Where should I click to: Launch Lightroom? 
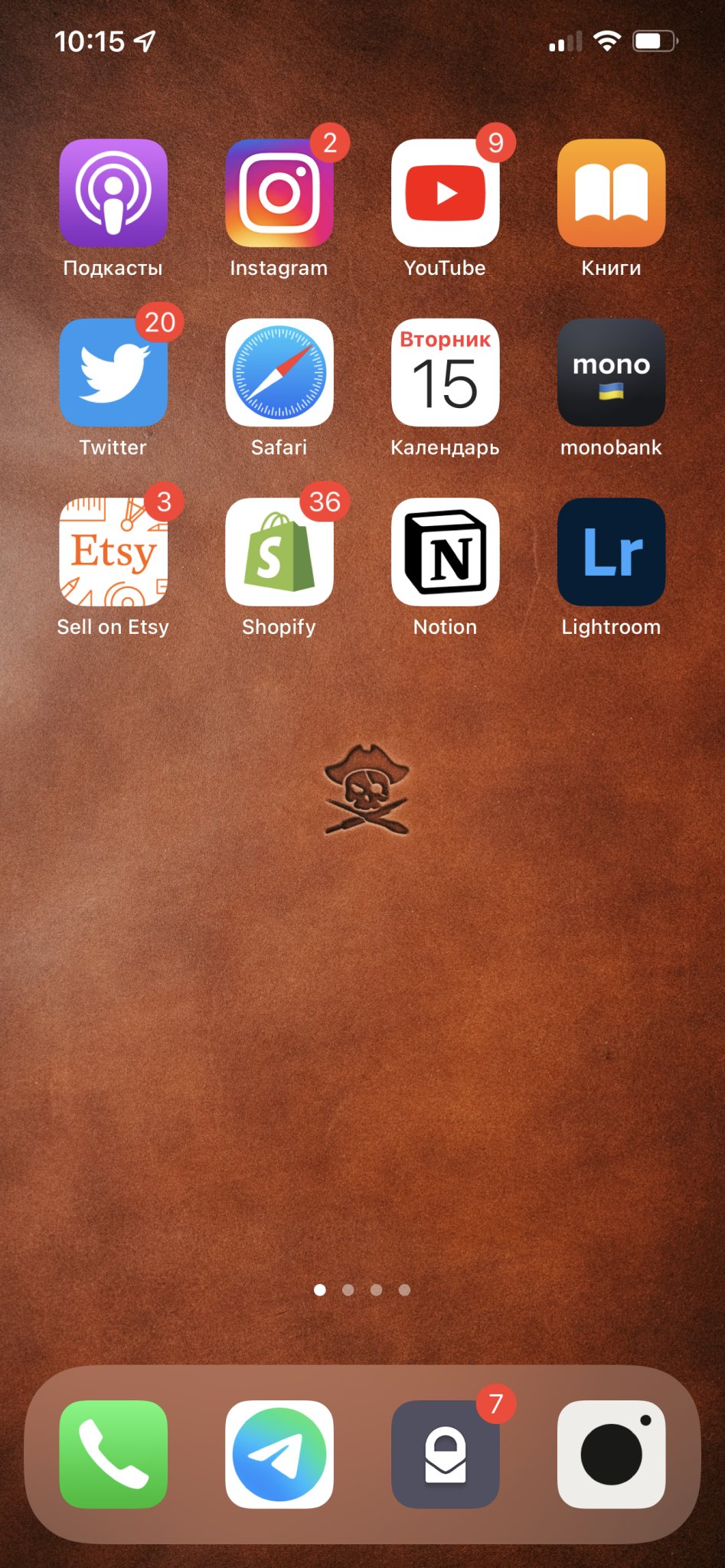pos(611,552)
